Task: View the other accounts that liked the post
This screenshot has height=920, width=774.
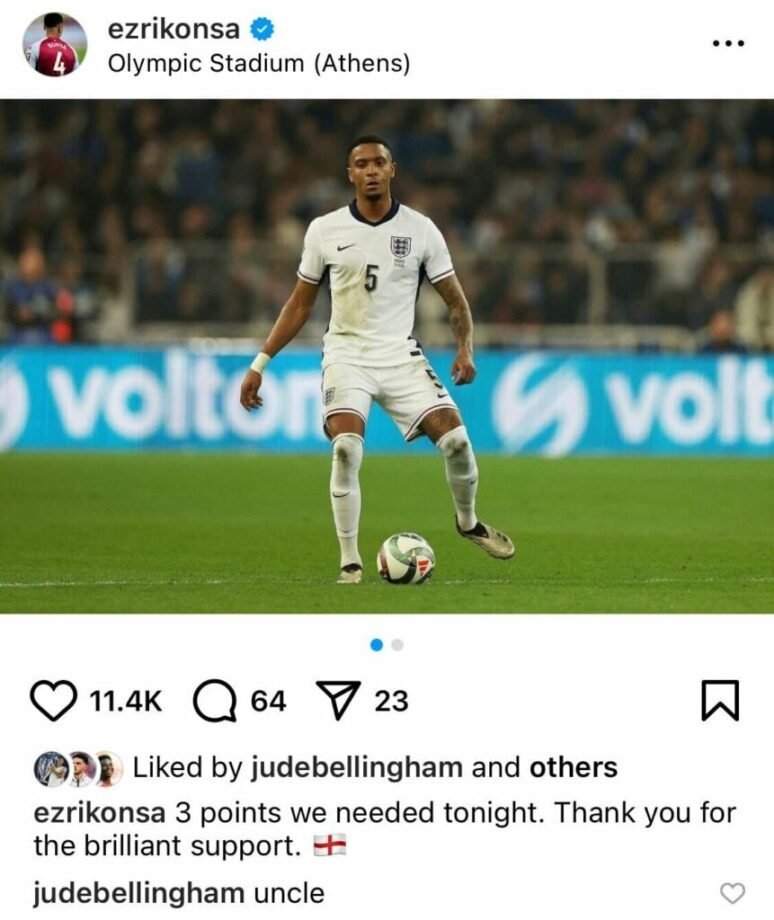Action: pyautogui.click(x=573, y=767)
